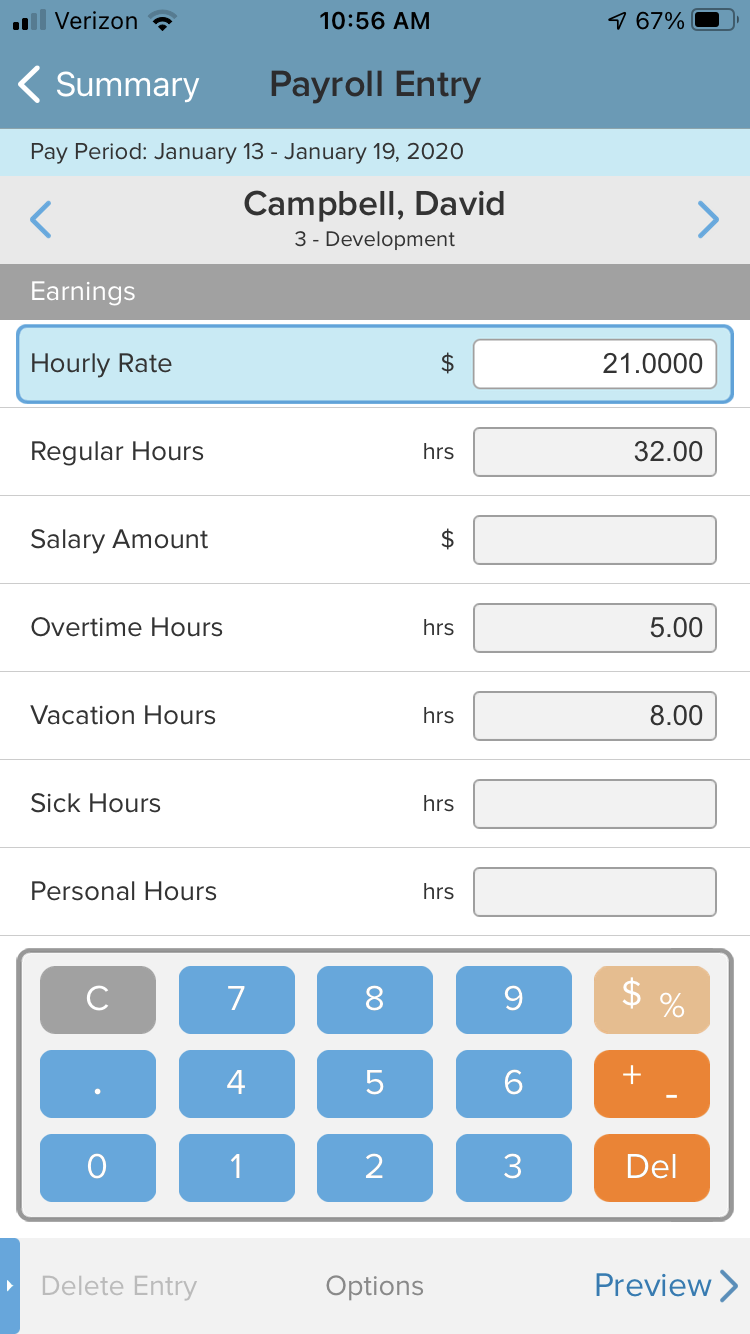Screen dimensions: 750x1334
Task: Tap digit 3 on the keypad
Action: pyautogui.click(x=513, y=1167)
